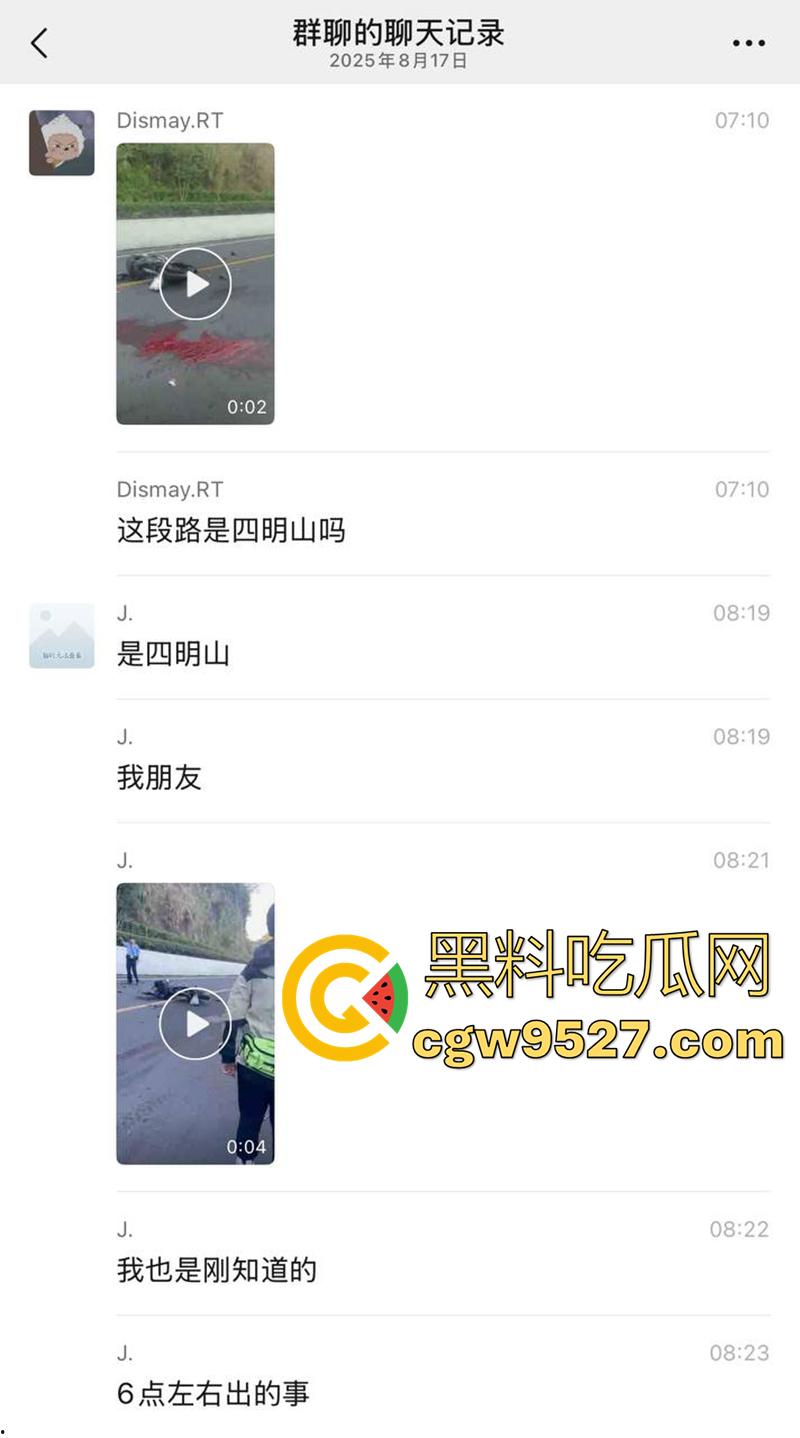Viewport: 800px width, 1438px height.
Task: Select the message 这段路是四明山吗
Action: pyautogui.click(x=230, y=530)
